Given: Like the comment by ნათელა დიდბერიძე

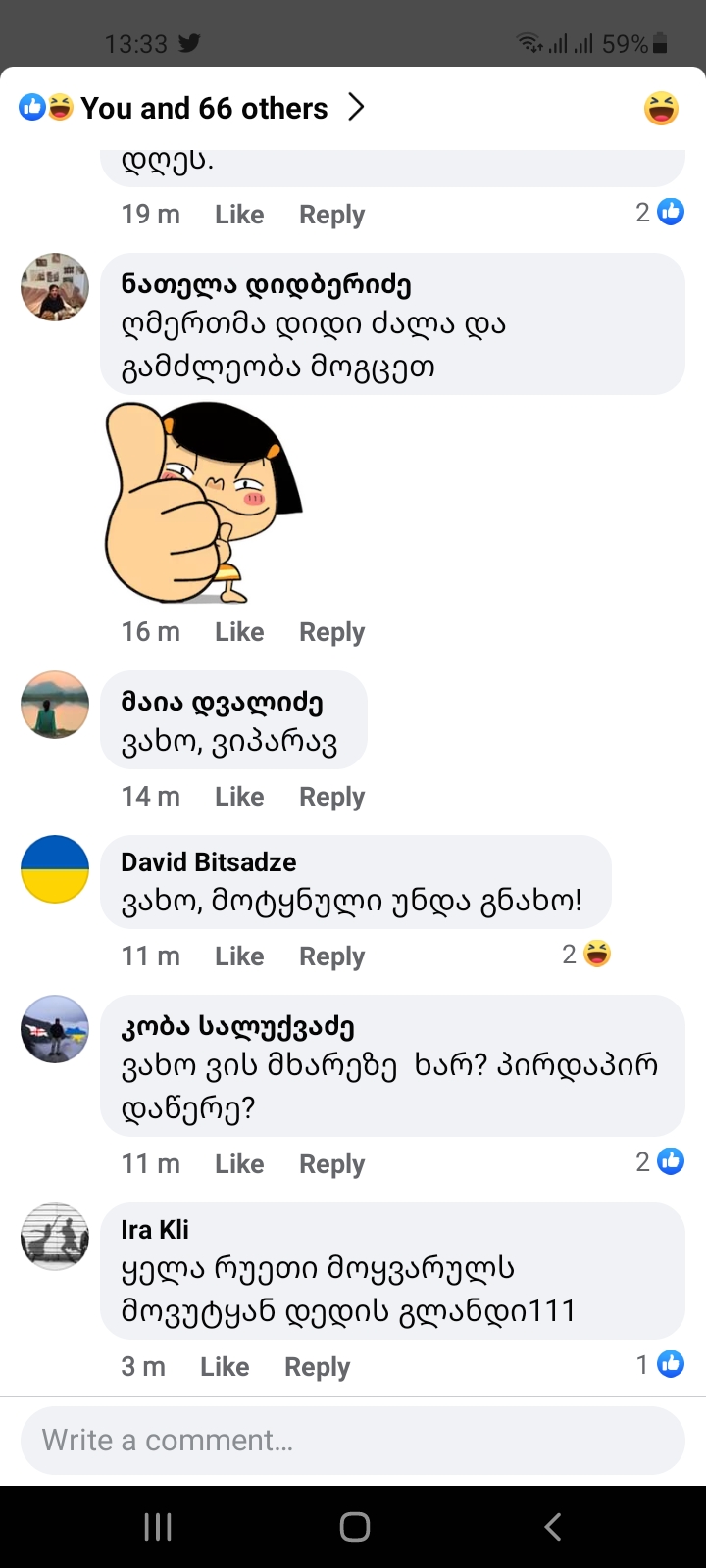Looking at the screenshot, I should click(239, 632).
